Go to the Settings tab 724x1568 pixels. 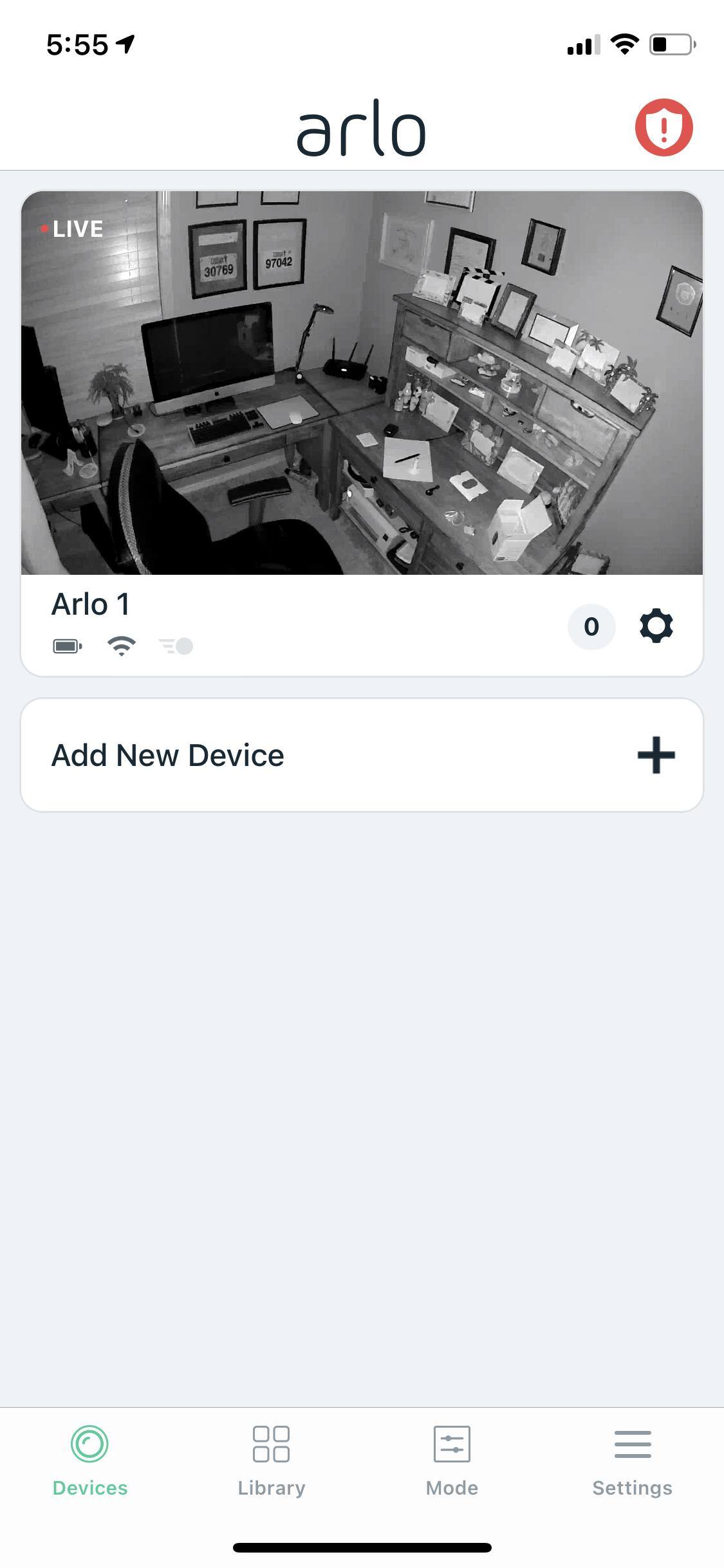632,1460
